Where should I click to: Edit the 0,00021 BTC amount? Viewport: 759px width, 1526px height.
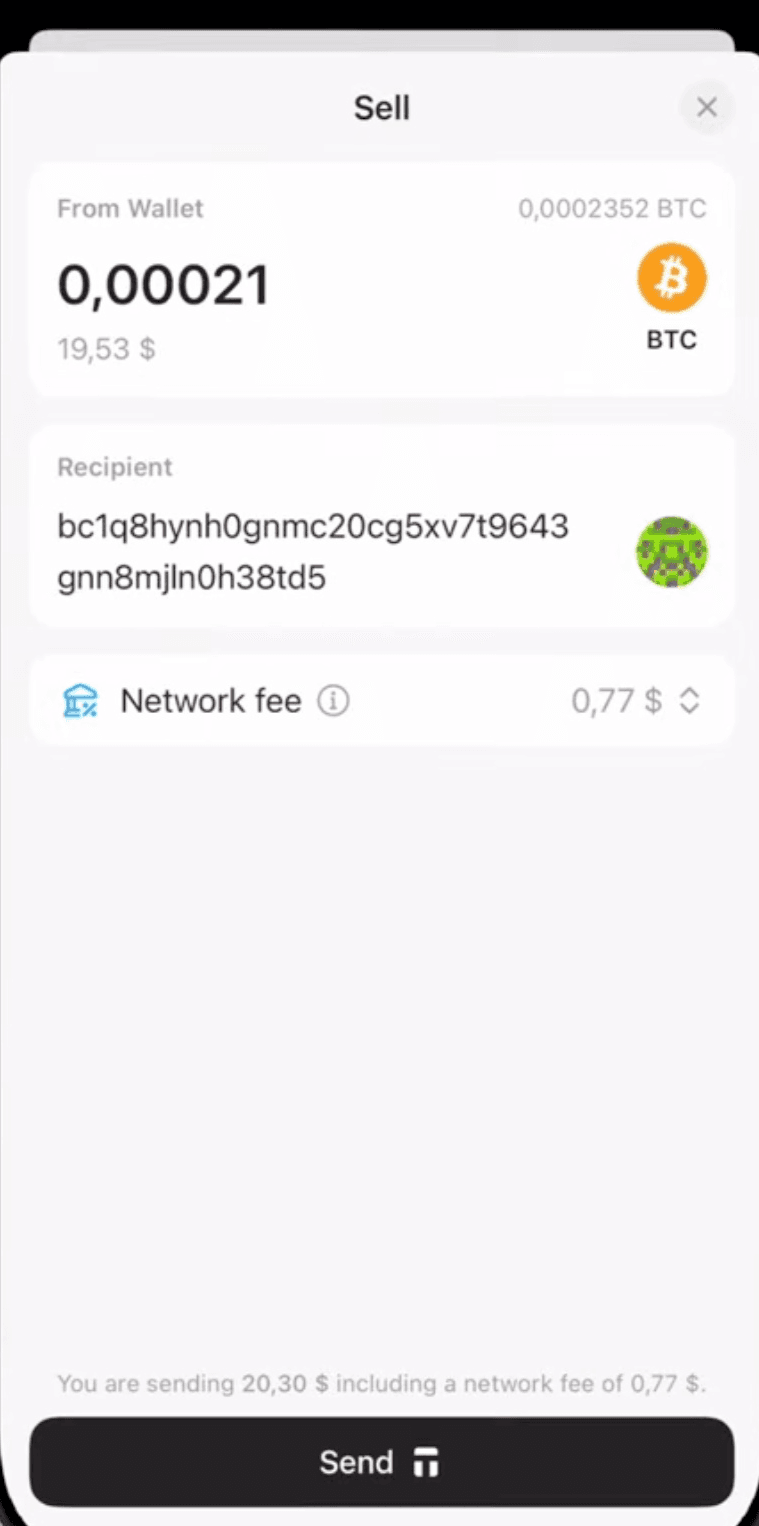164,285
